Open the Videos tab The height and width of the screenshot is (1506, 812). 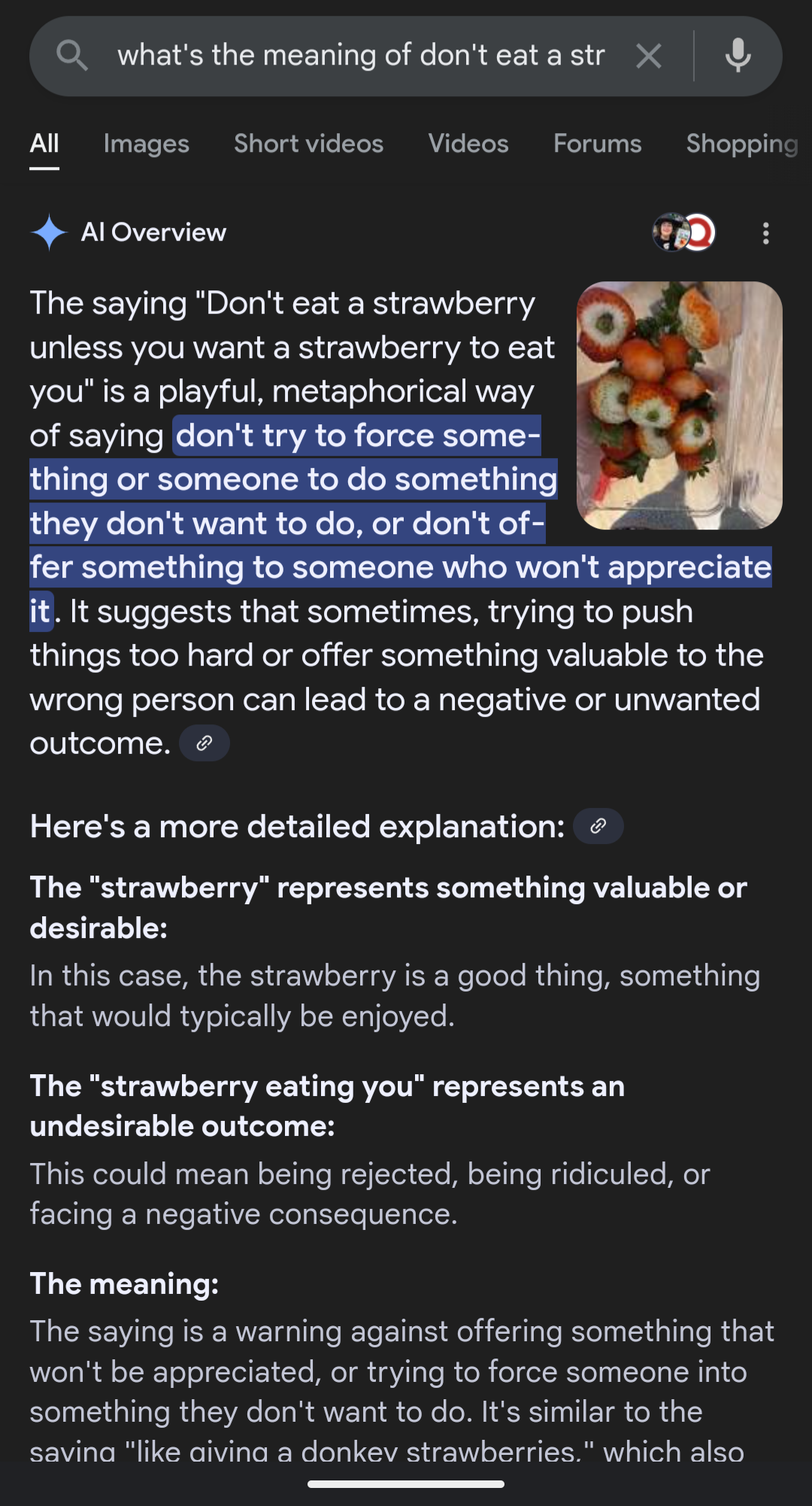point(468,144)
